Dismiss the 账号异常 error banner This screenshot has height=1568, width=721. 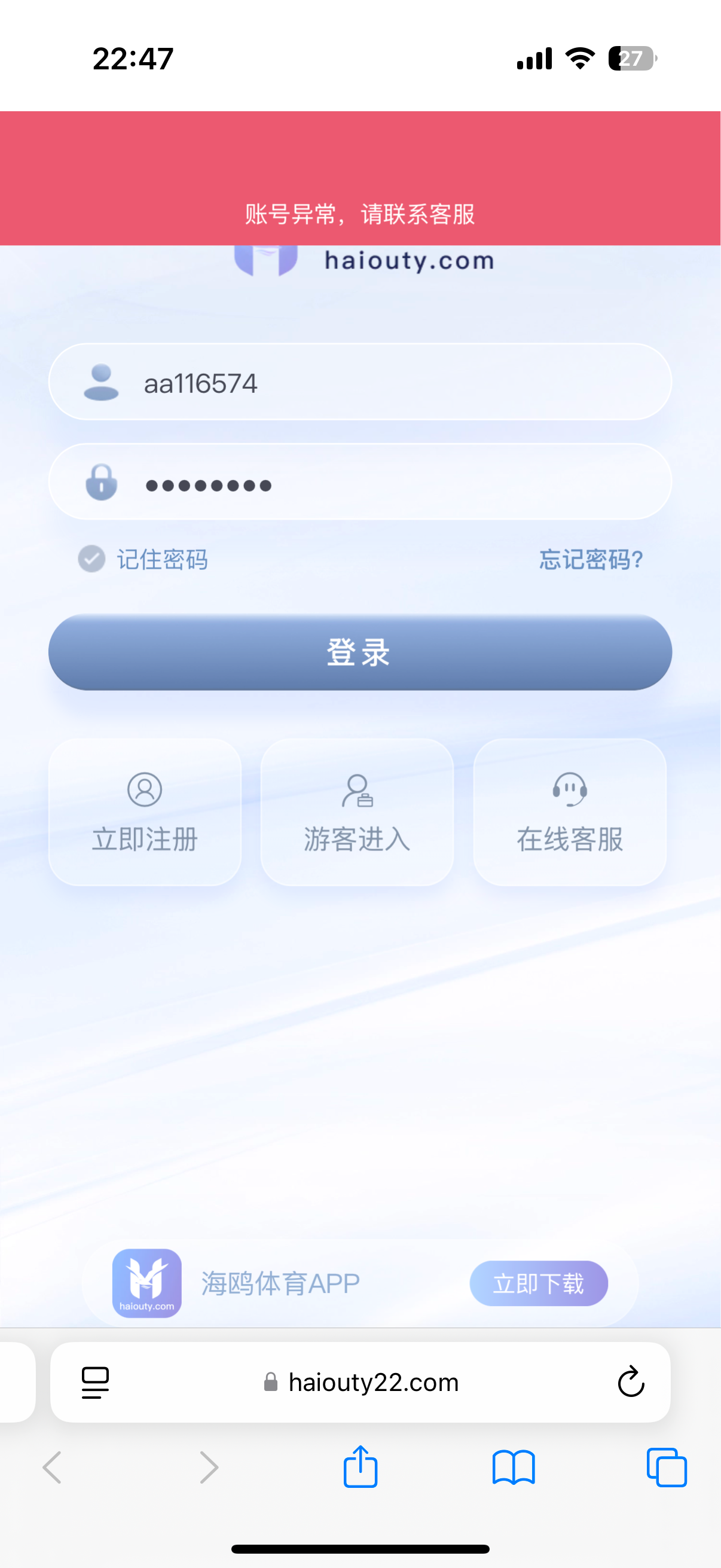[360, 214]
